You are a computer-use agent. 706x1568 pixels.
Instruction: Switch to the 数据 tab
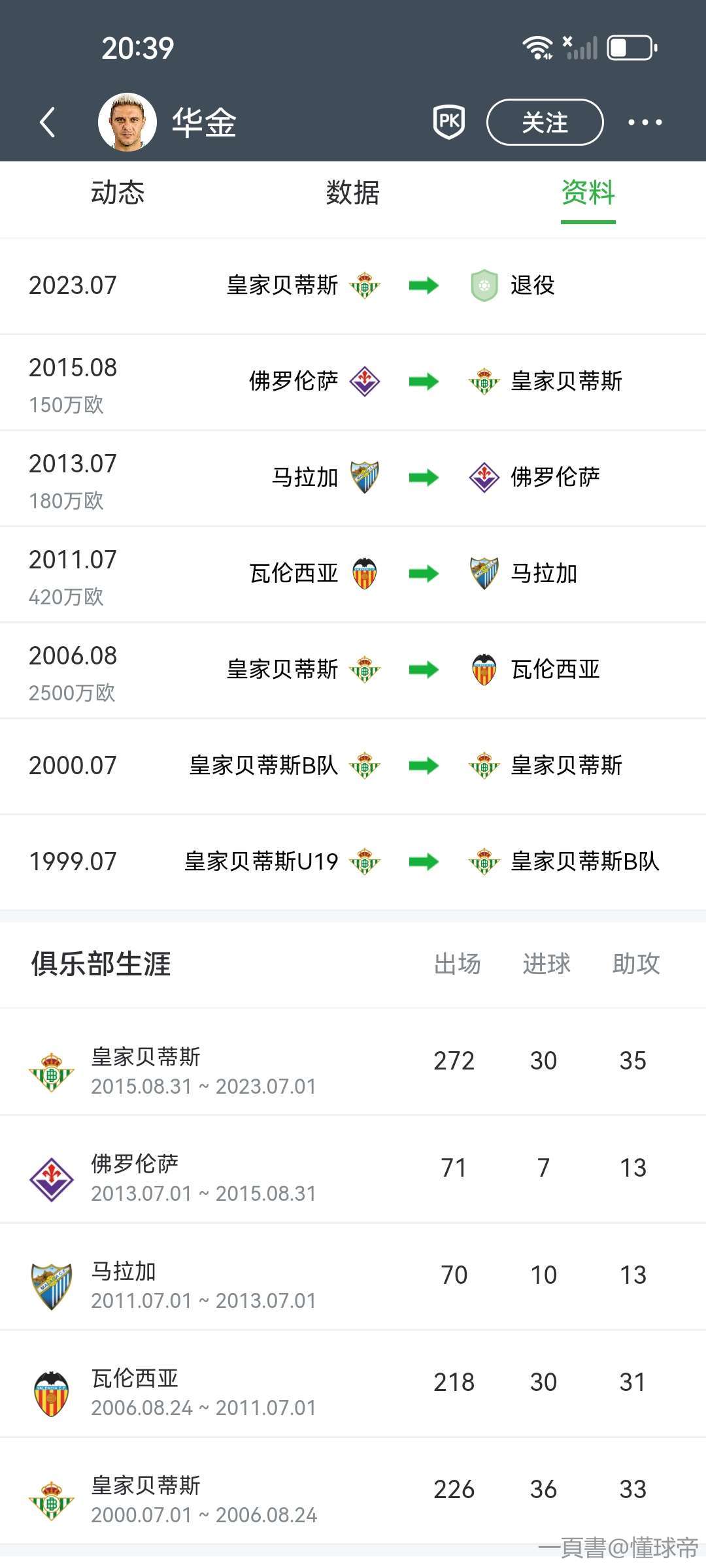click(353, 193)
